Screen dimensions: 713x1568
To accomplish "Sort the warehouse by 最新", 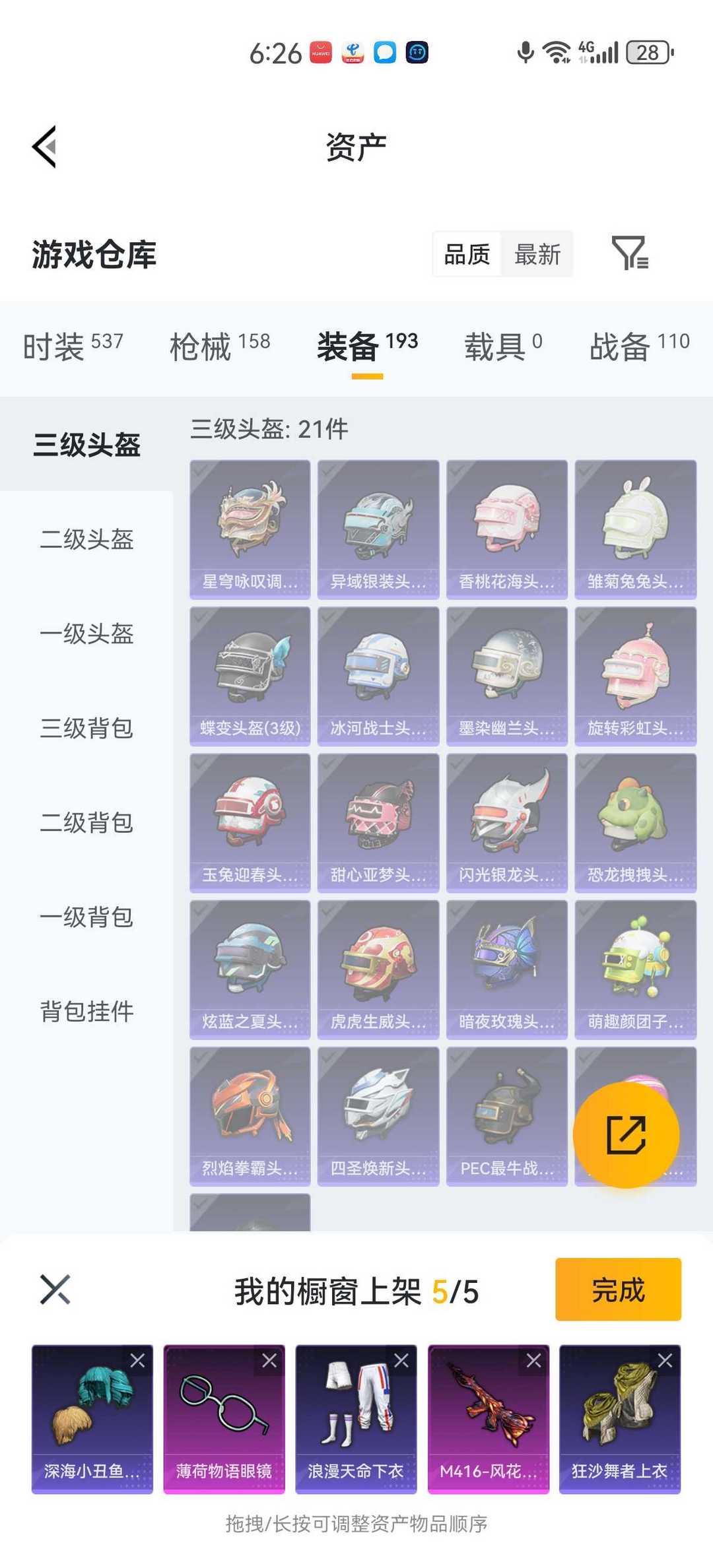I will click(537, 254).
